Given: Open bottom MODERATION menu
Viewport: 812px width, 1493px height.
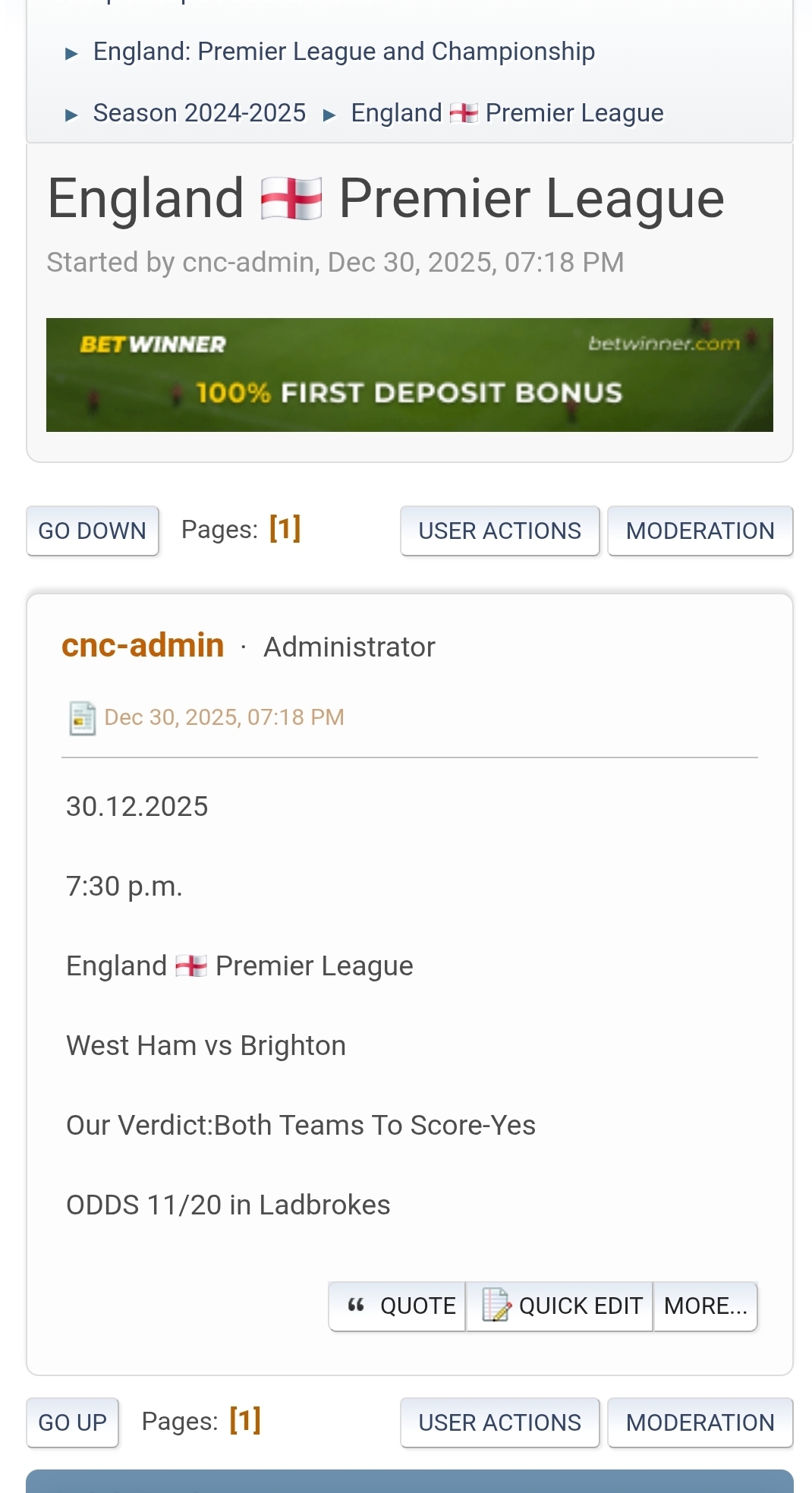Looking at the screenshot, I should (700, 1422).
